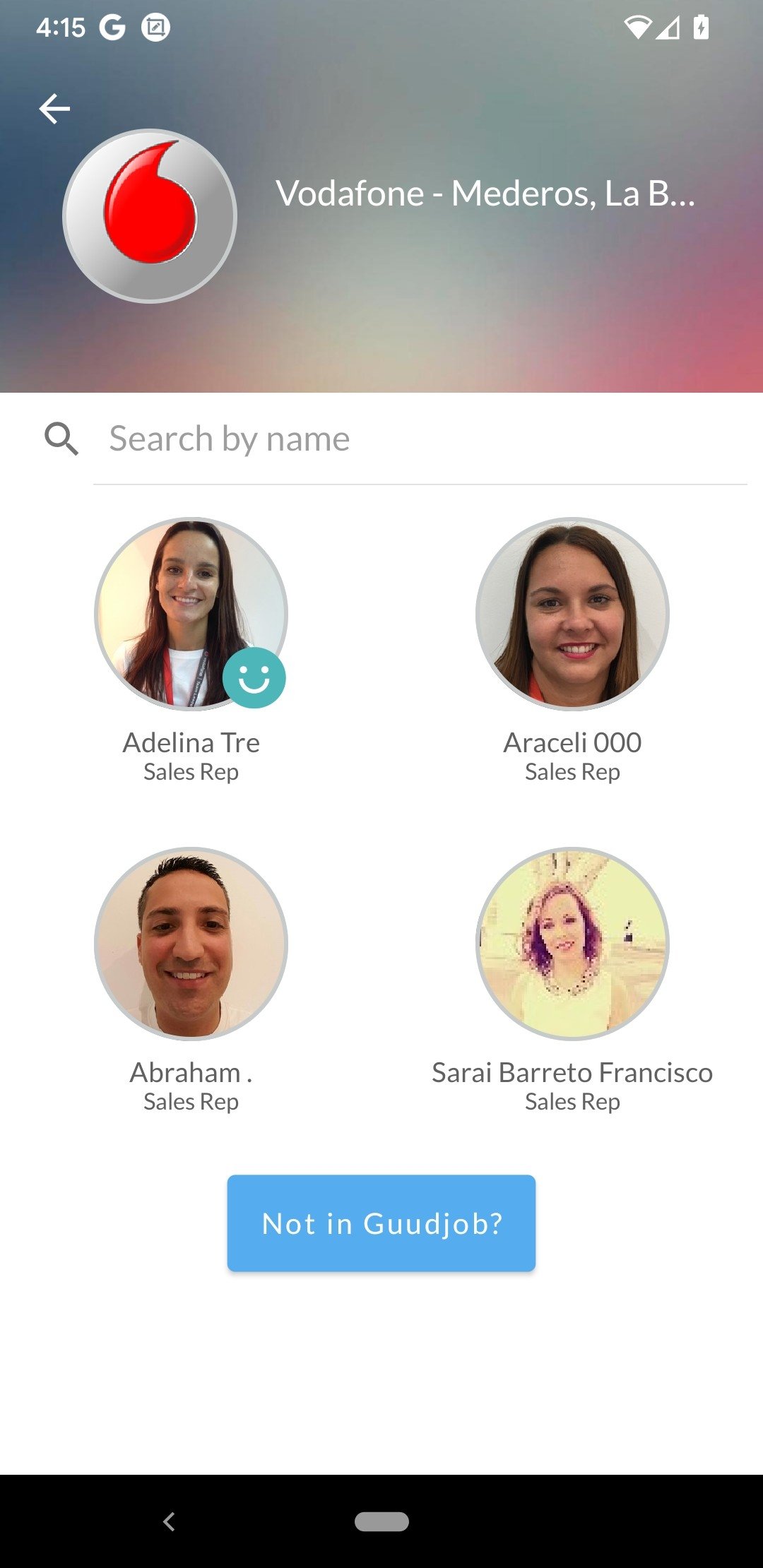Tap the system home pill
This screenshot has height=1568, width=763.
click(x=381, y=1521)
